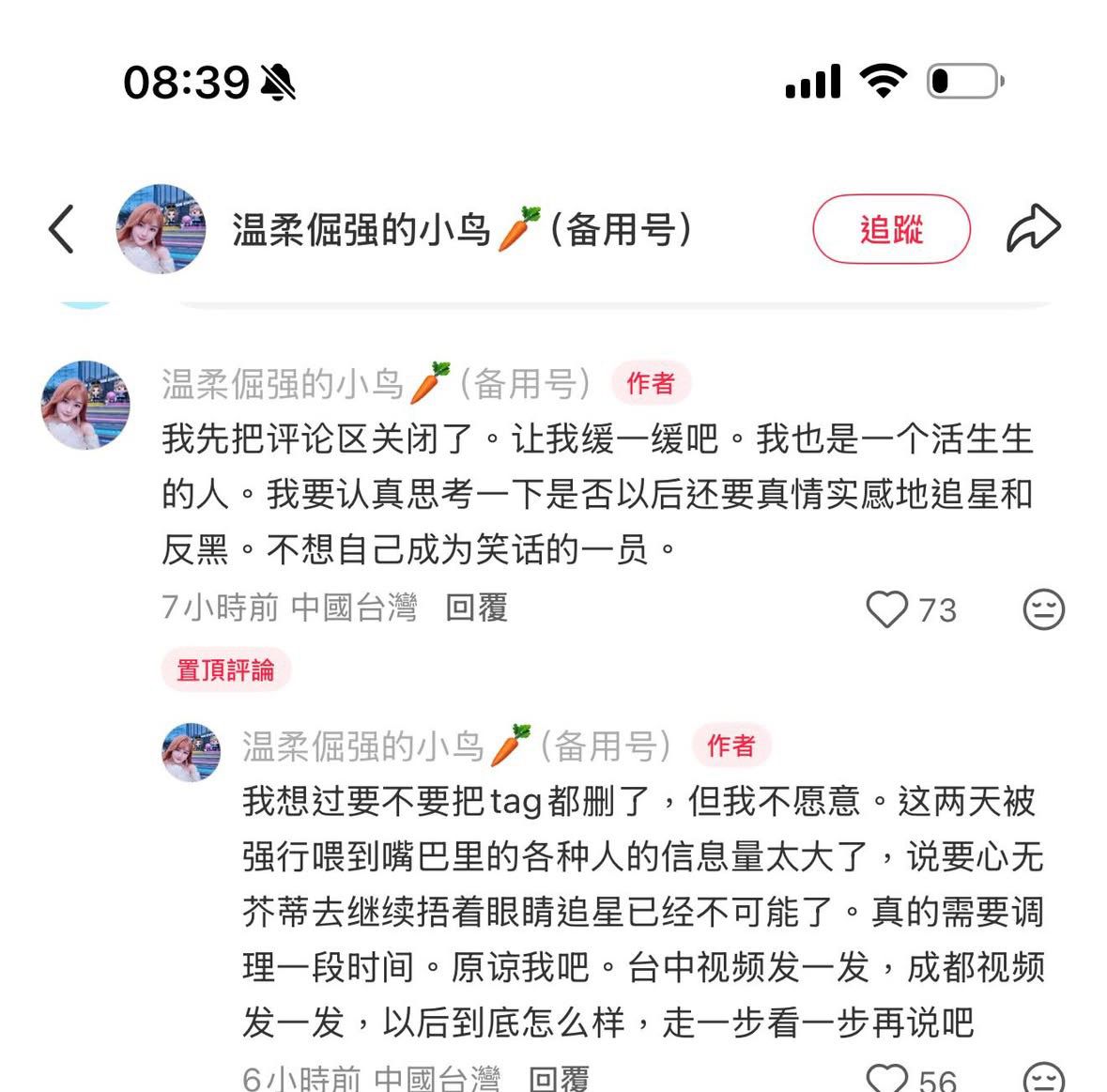Viewport: 1107px width, 1092px height.
Task: Reply to the comment posted 6小時前
Action: click(x=559, y=1079)
